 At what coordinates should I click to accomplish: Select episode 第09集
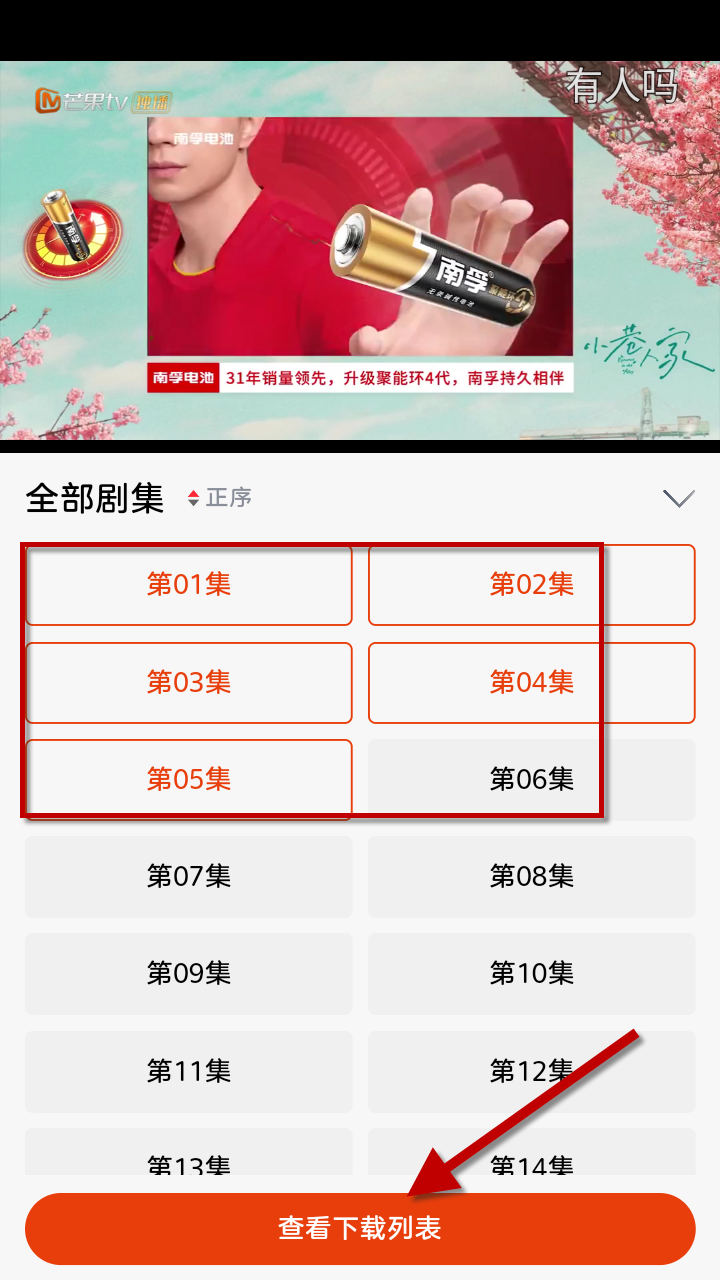(x=189, y=973)
